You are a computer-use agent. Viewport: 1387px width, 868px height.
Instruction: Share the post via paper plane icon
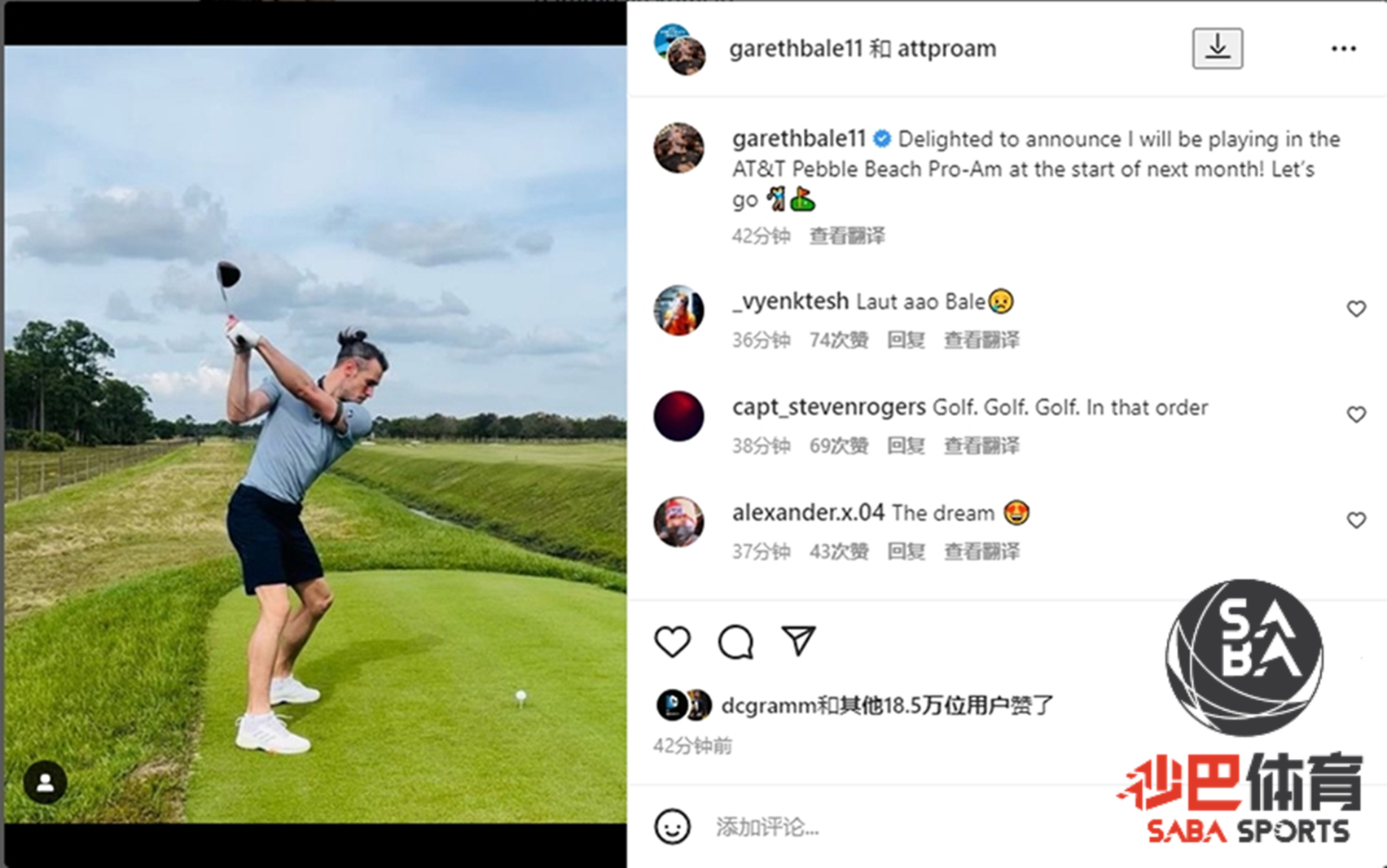(798, 641)
